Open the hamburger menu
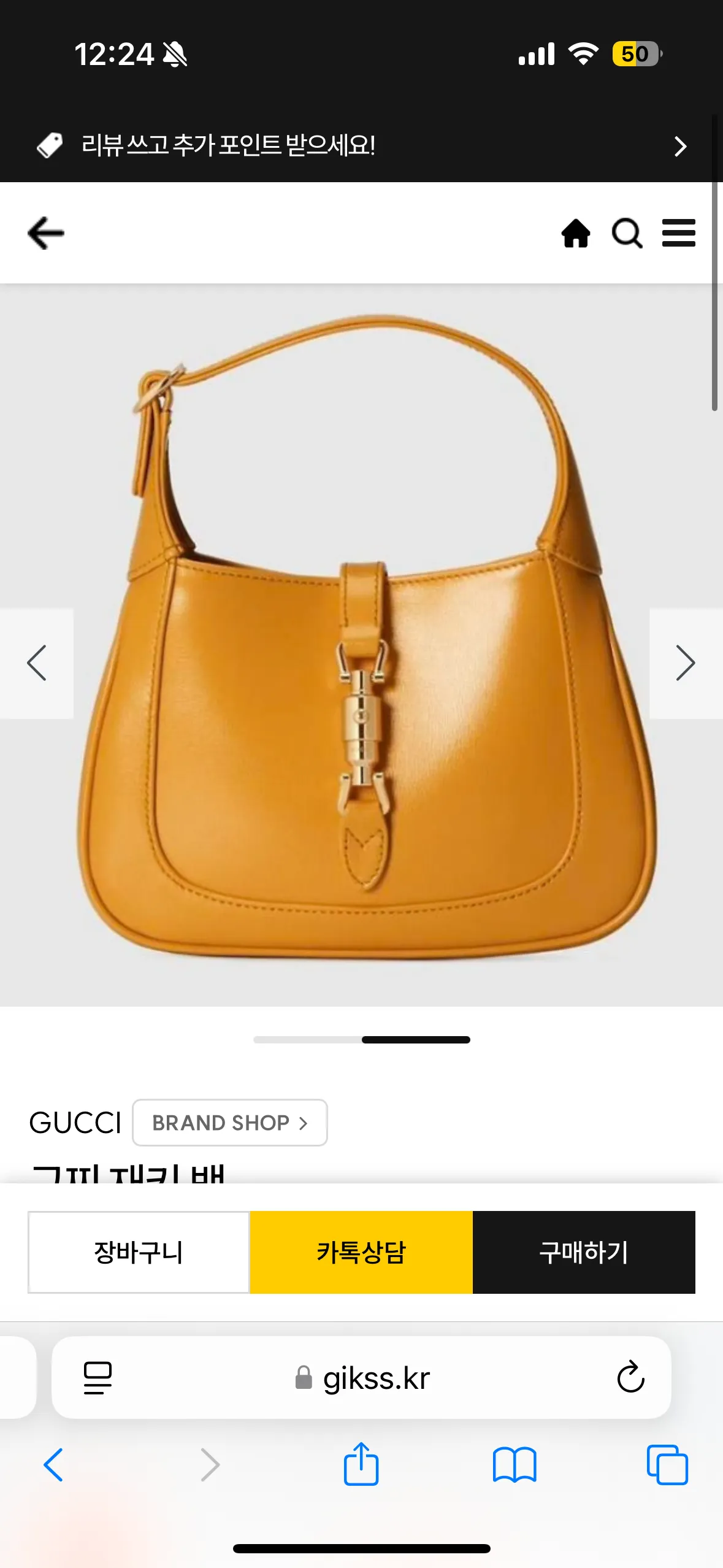Image resolution: width=723 pixels, height=1568 pixels. pos(679,233)
